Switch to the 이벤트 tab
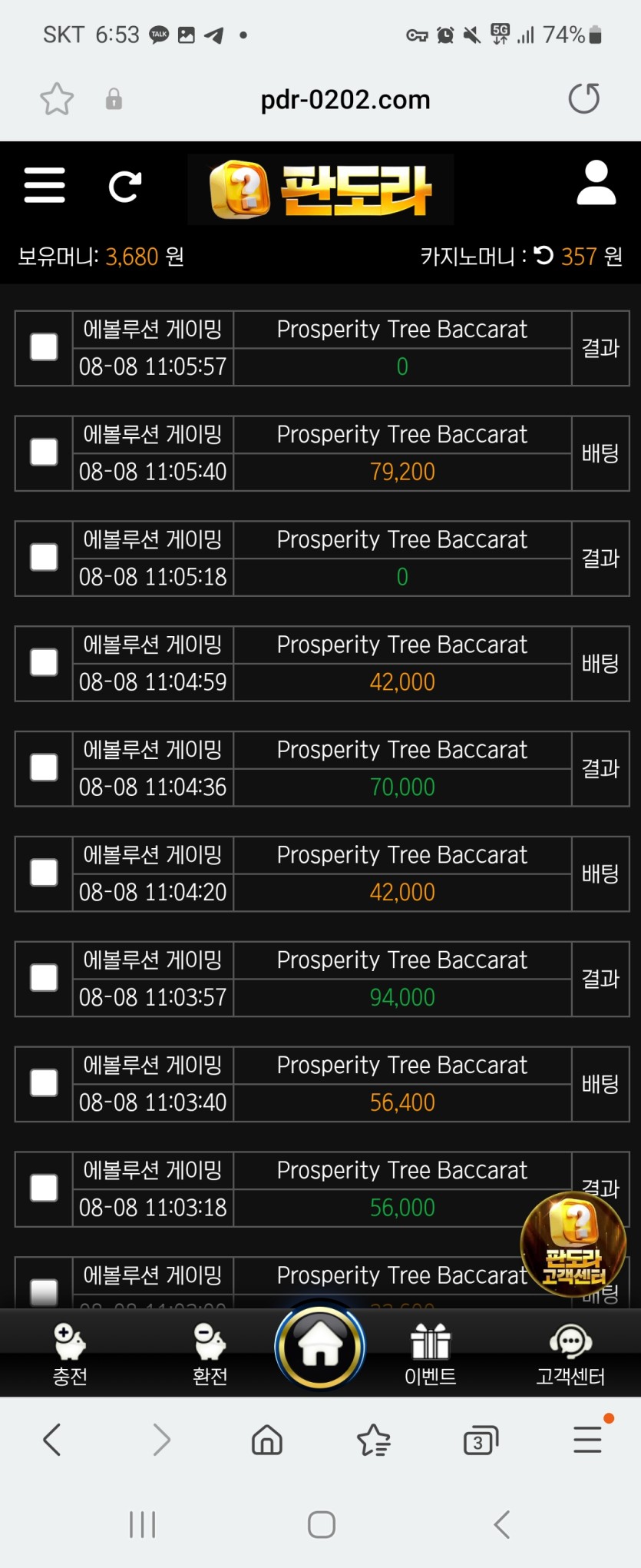 [x=430, y=1355]
